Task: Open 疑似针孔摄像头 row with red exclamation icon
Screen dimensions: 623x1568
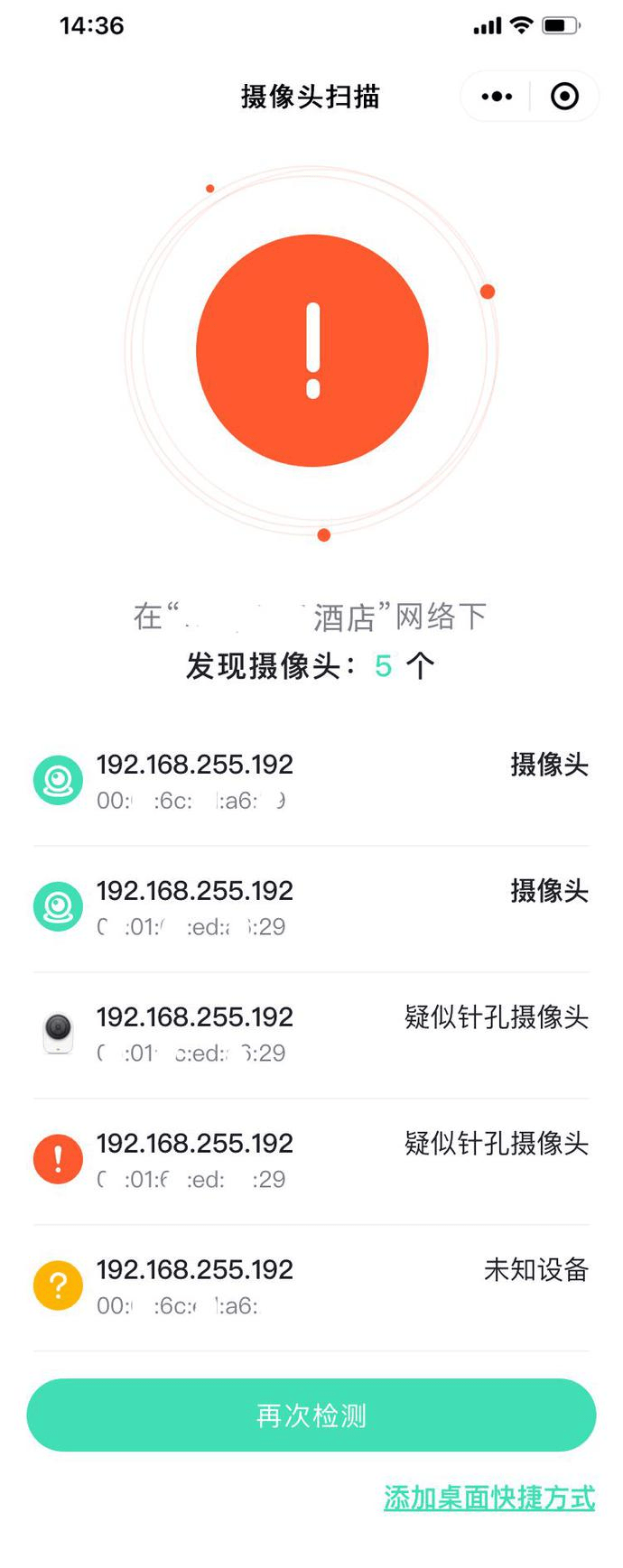Action: click(x=311, y=1160)
